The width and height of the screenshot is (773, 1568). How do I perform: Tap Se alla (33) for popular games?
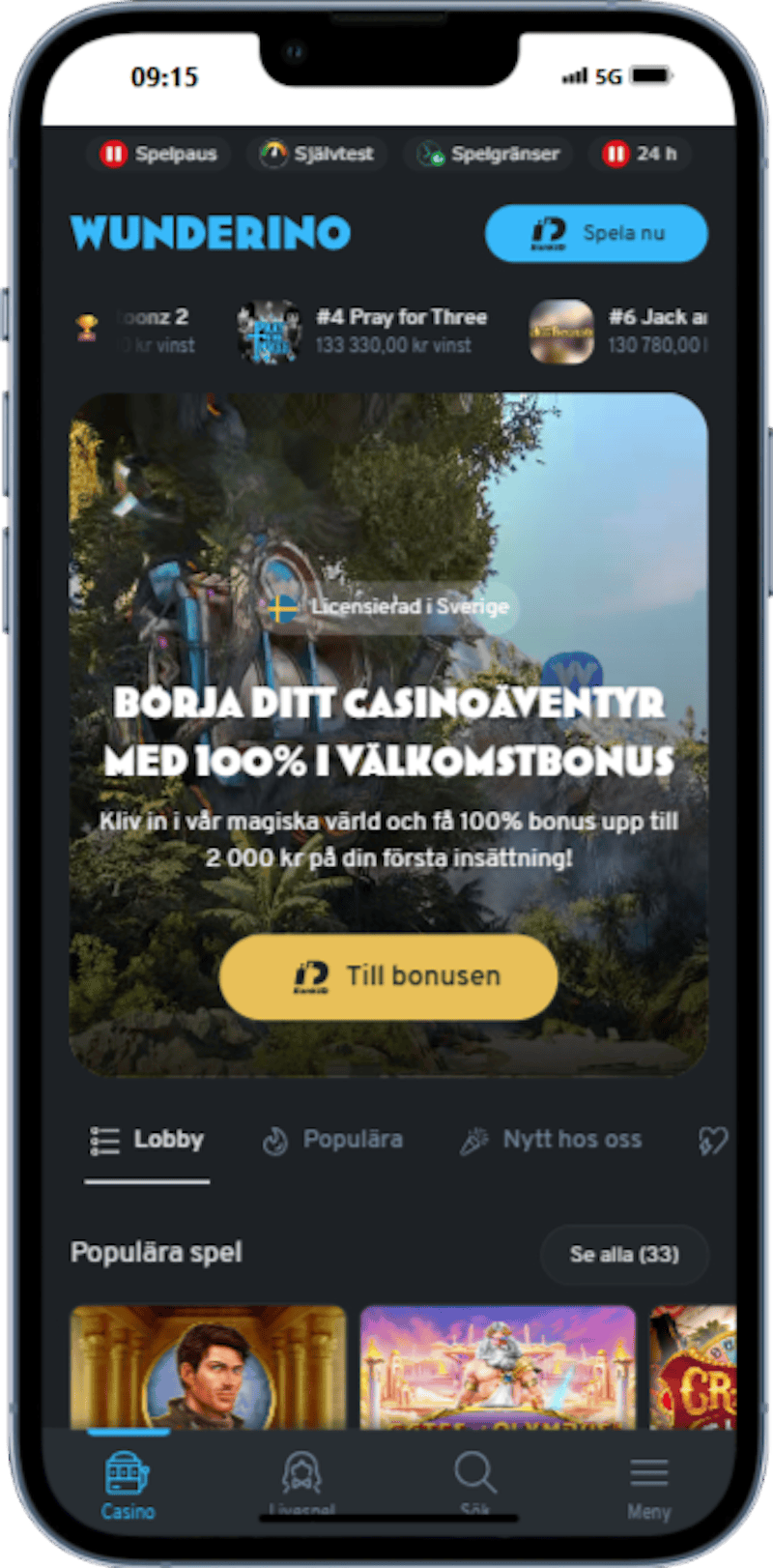(x=624, y=1254)
